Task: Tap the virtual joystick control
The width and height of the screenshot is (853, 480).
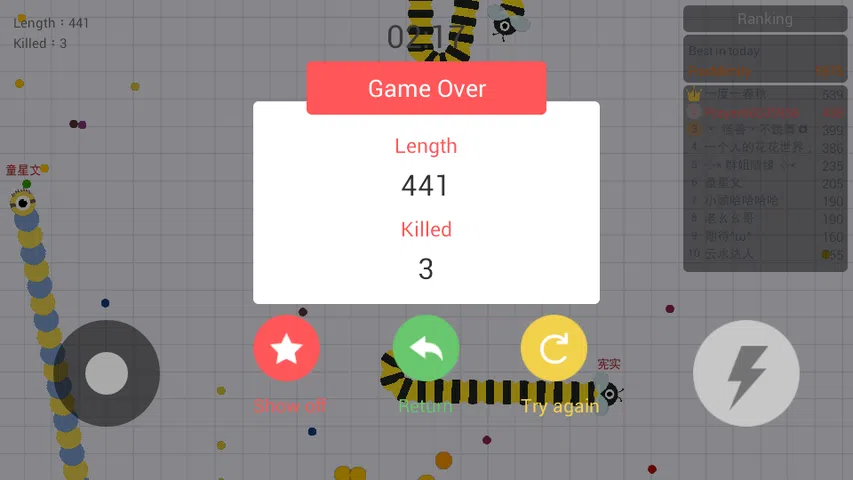Action: point(106,374)
